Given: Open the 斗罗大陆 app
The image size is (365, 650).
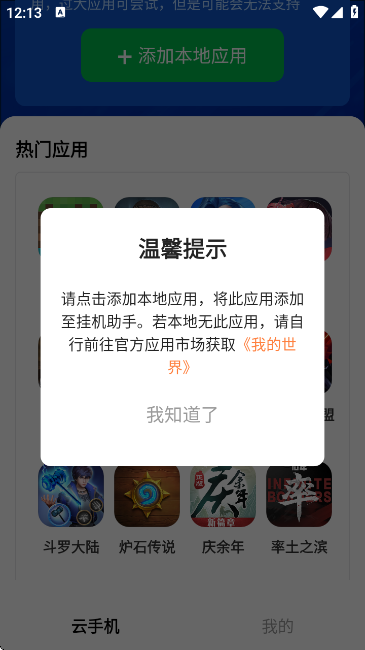Looking at the screenshot, I should pos(71,509).
